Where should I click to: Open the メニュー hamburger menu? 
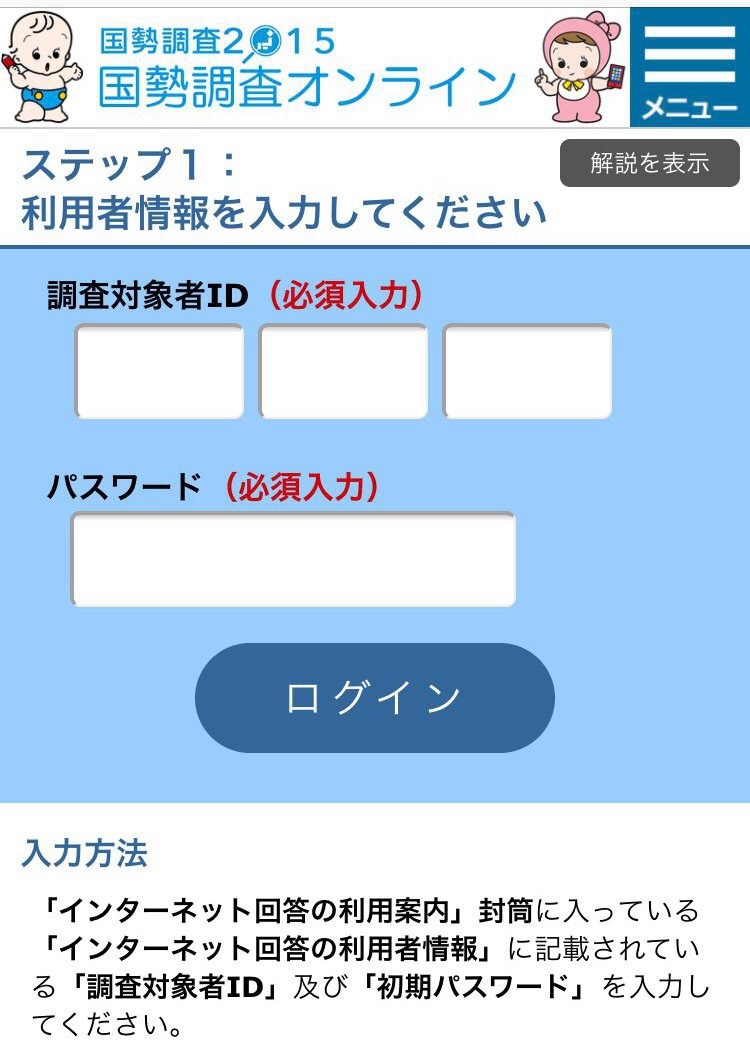click(x=689, y=68)
